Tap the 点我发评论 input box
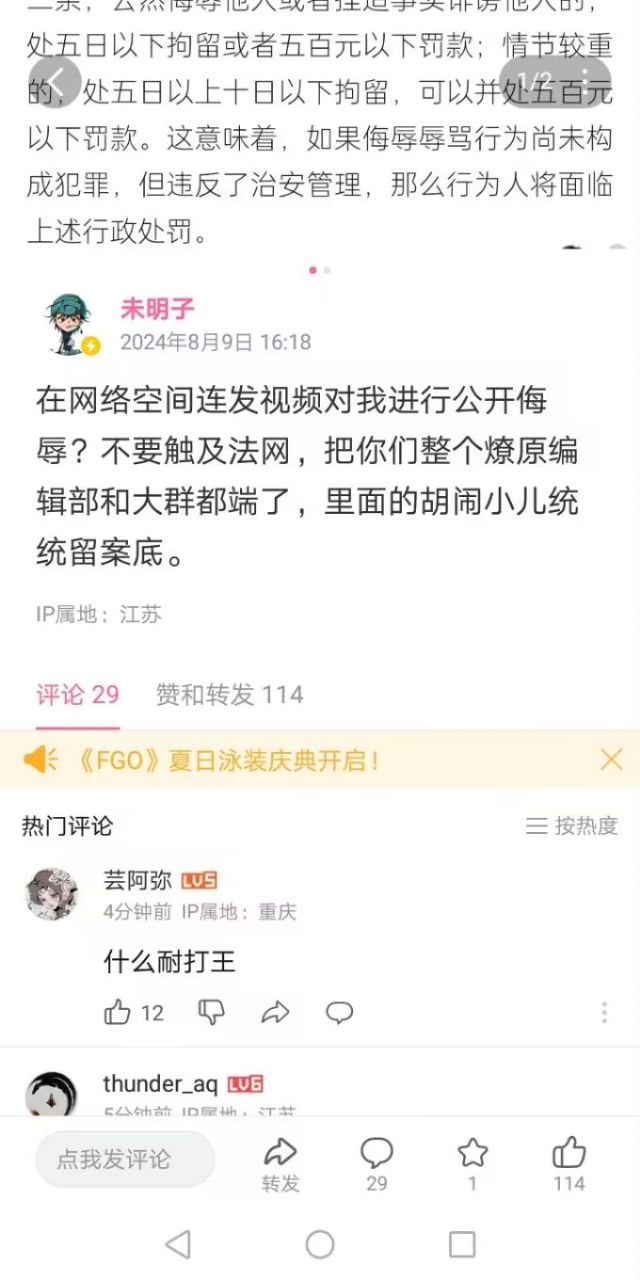 pyautogui.click(x=125, y=1159)
